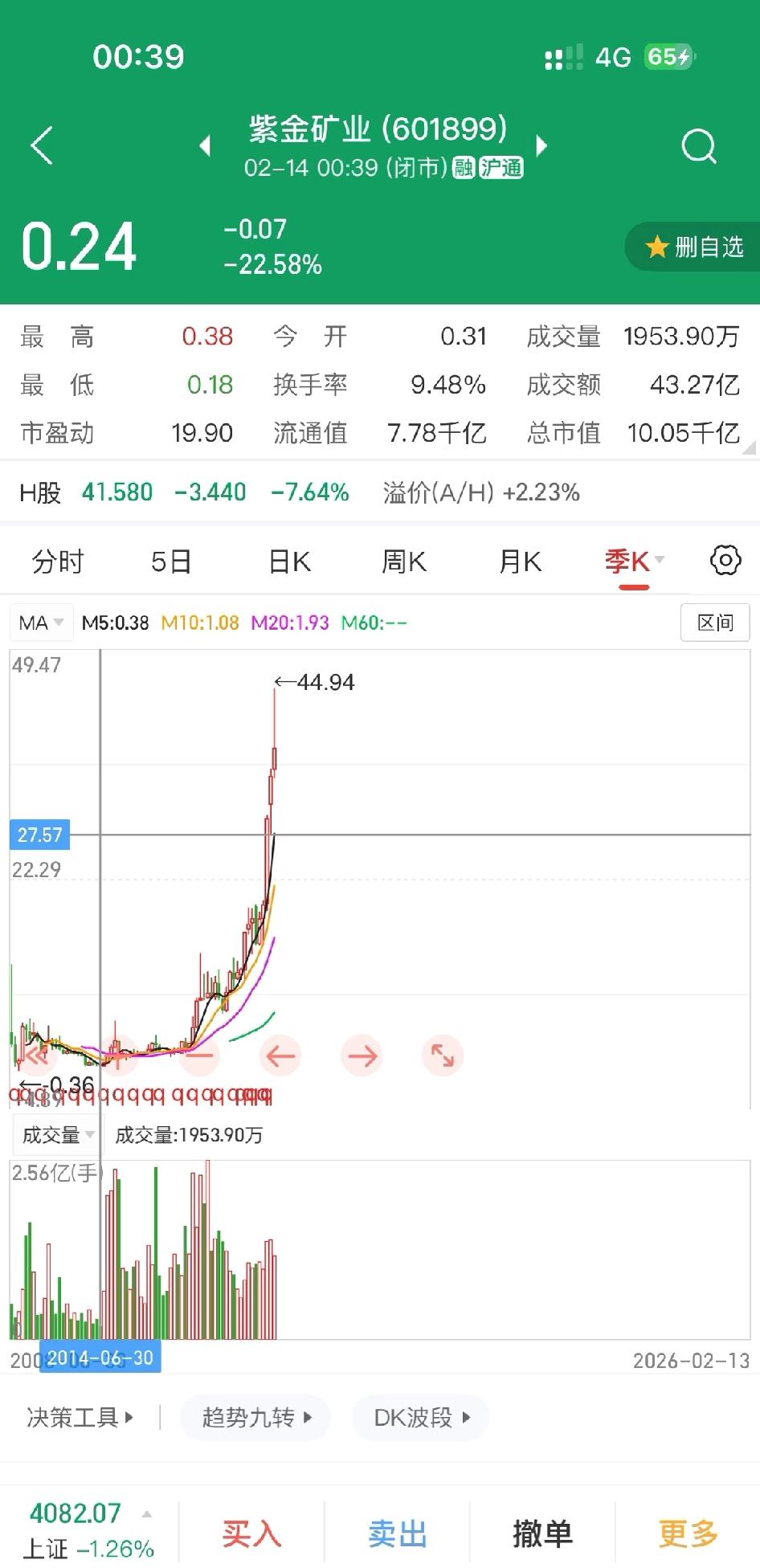Jump to earliest data with the rewind icon
The height and width of the screenshot is (1568, 760).
pyautogui.click(x=37, y=1056)
